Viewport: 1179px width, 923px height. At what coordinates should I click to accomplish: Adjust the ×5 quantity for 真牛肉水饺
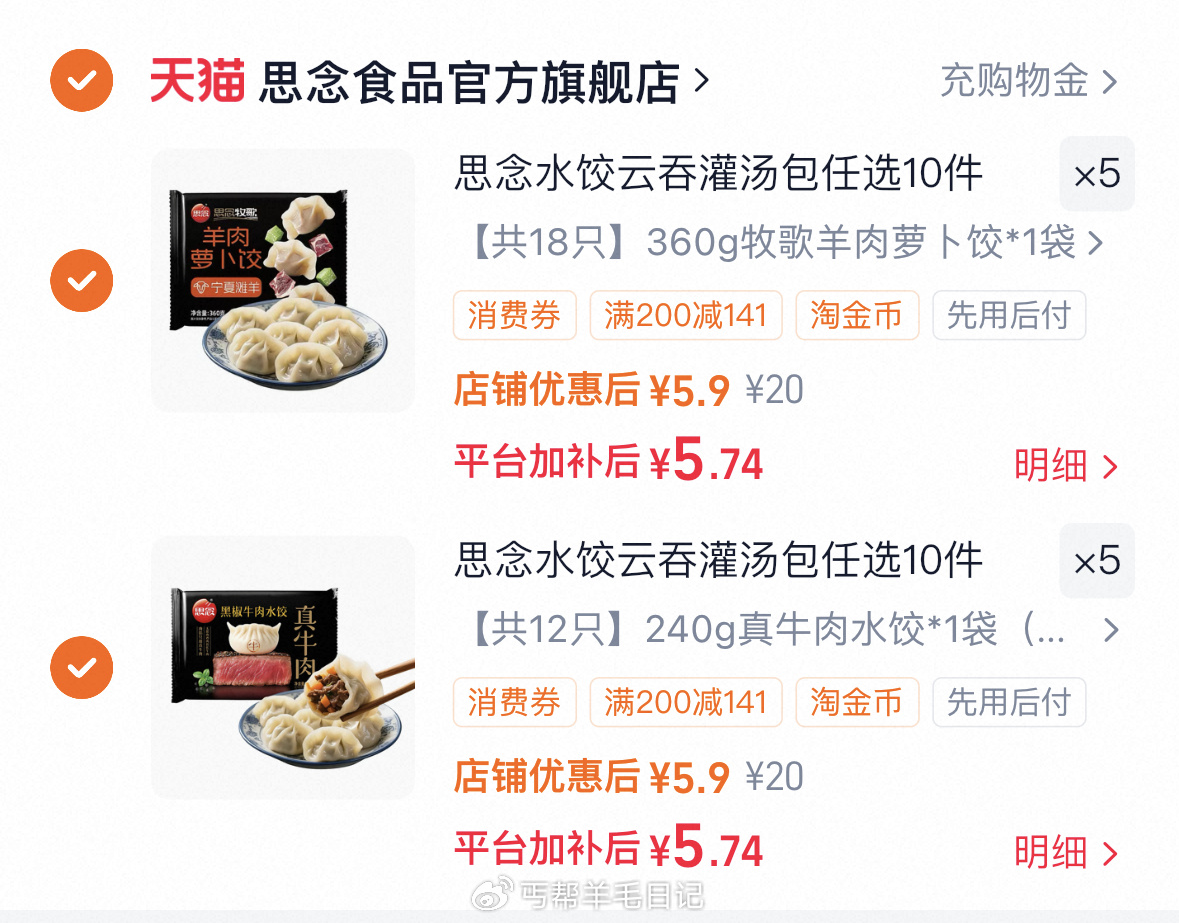coord(1097,561)
